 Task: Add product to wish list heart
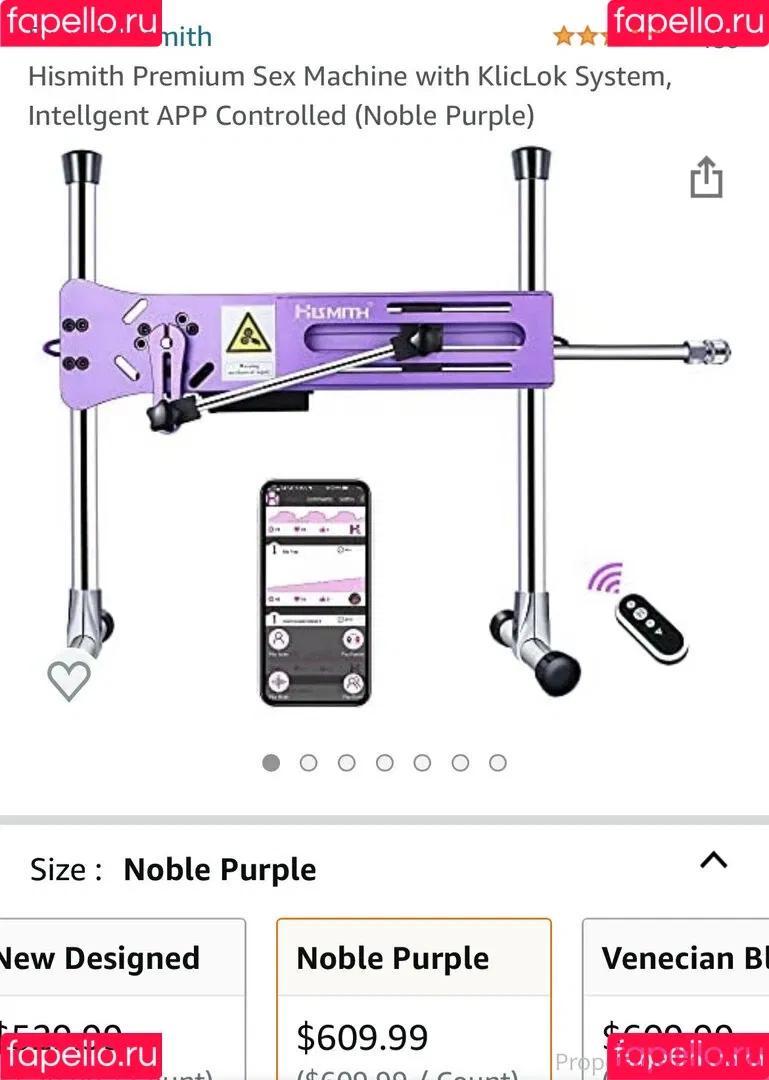point(69,680)
